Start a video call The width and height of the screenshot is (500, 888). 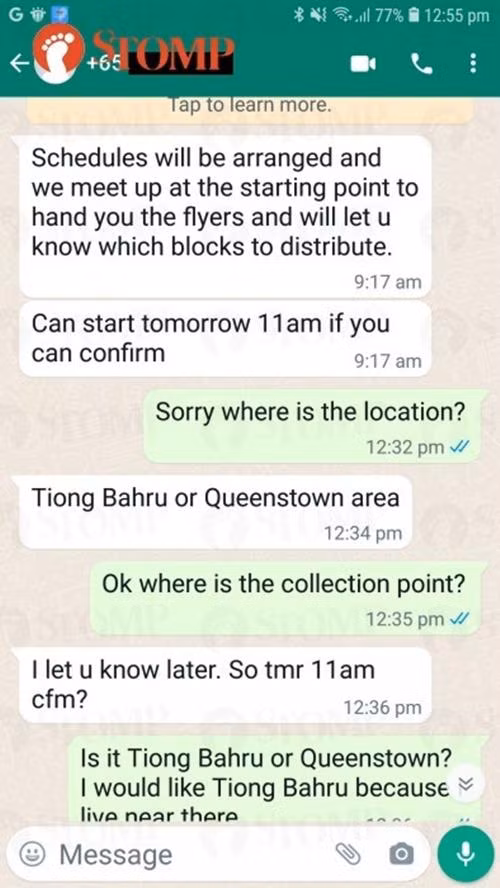click(363, 65)
